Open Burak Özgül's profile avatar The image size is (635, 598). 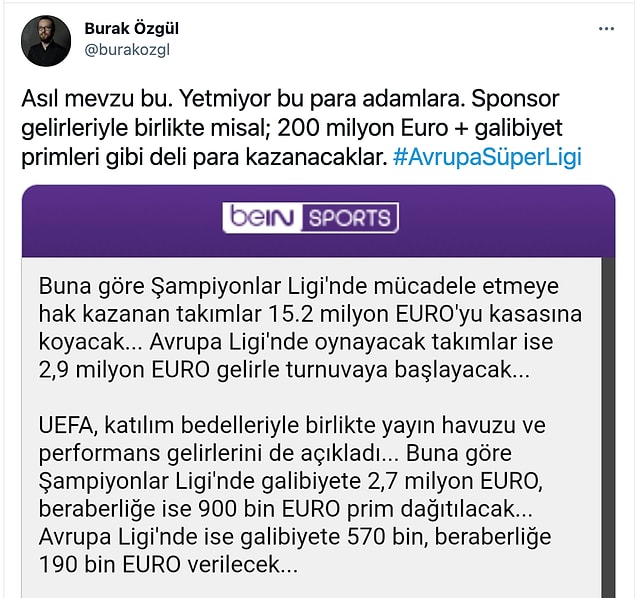pyautogui.click(x=46, y=41)
